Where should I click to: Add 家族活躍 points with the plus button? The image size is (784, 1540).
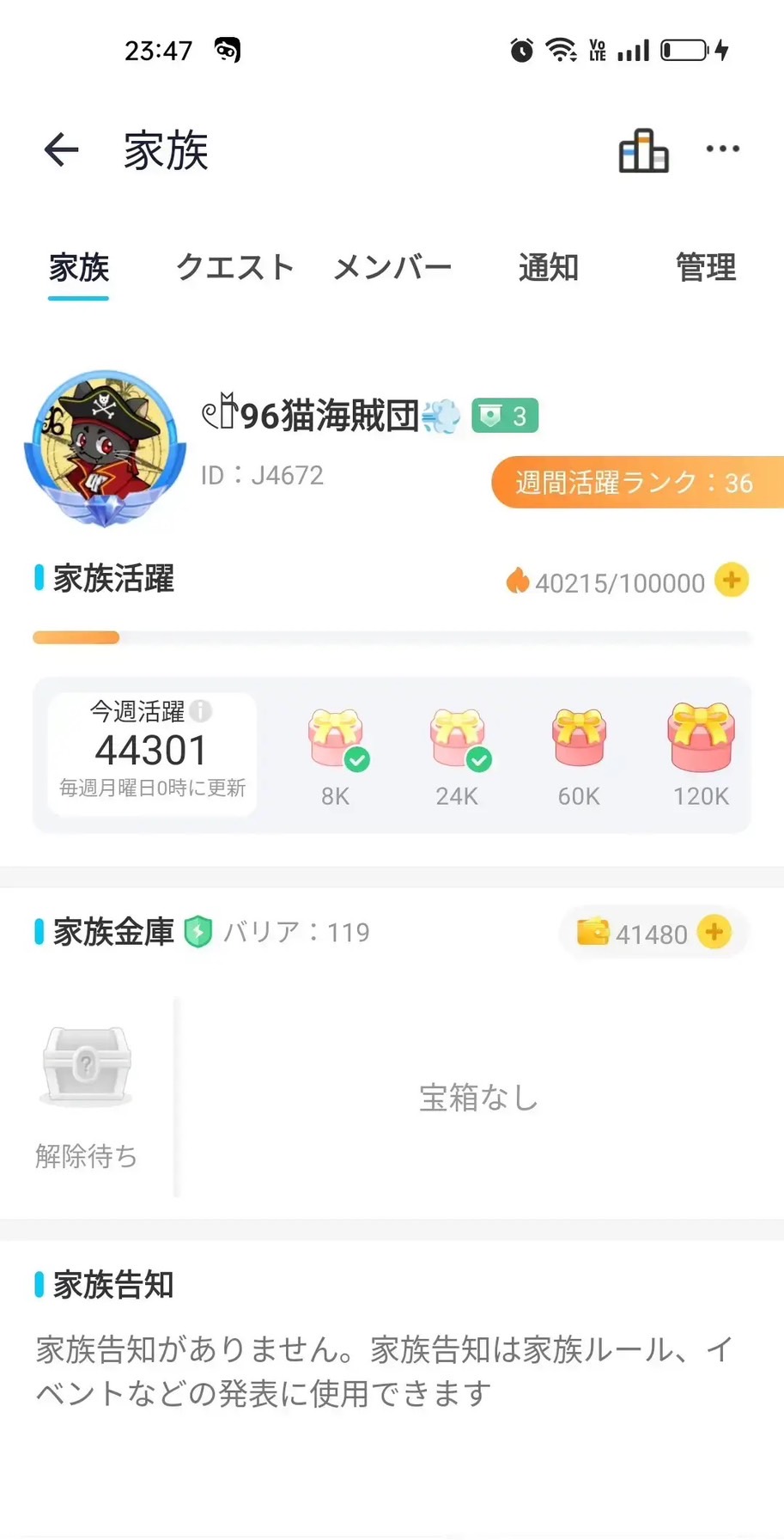coord(732,581)
